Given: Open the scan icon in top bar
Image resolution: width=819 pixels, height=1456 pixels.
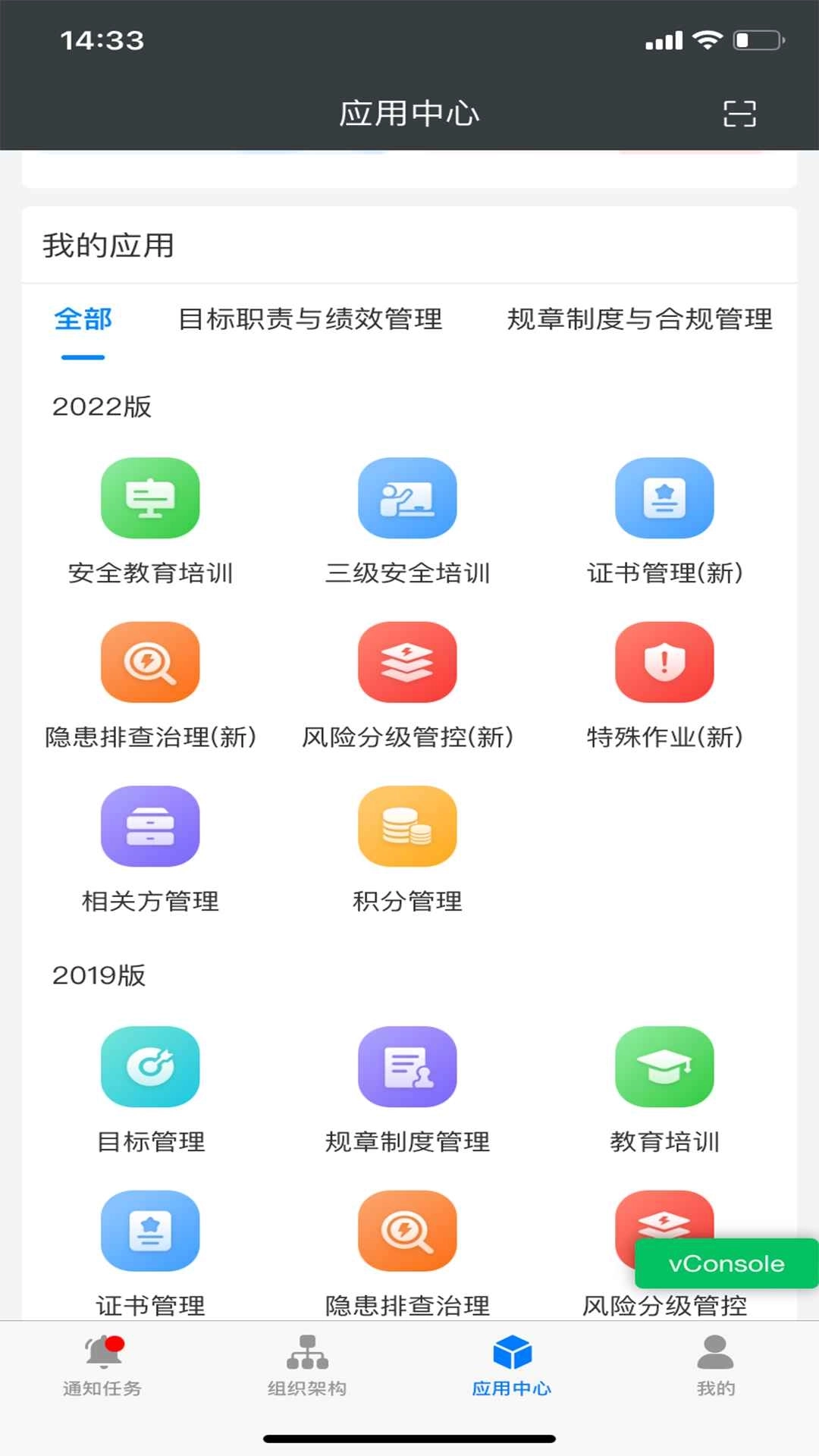Looking at the screenshot, I should [x=739, y=112].
